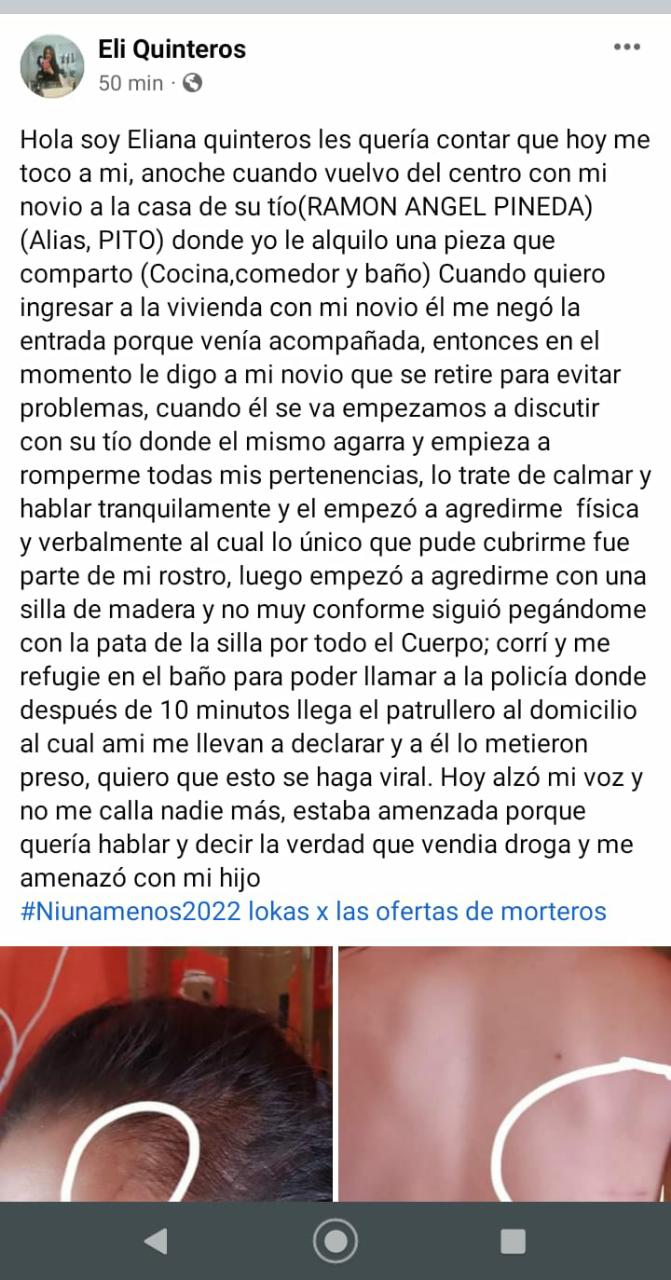Image resolution: width=671 pixels, height=1280 pixels.
Task: Go to the home screen
Action: [335, 1241]
